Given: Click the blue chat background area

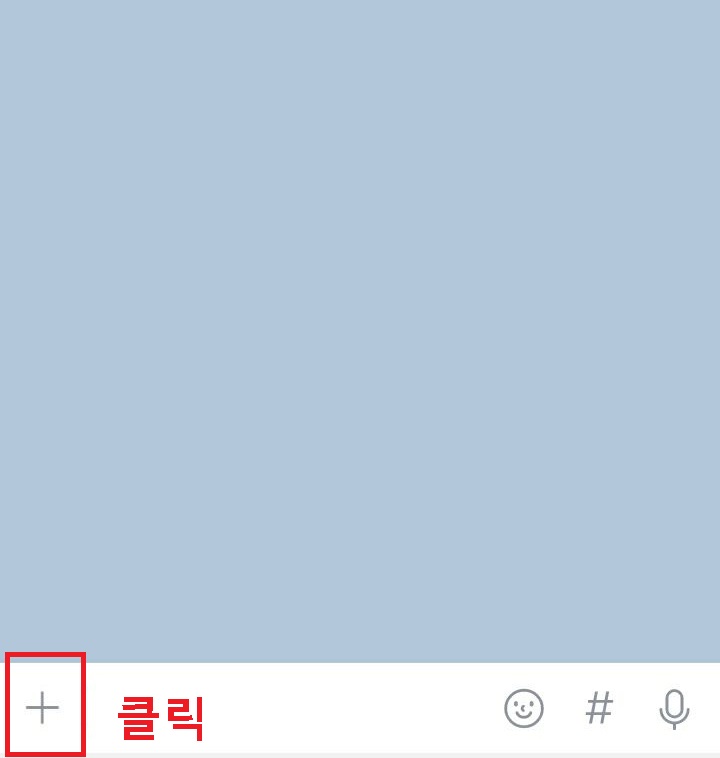Looking at the screenshot, I should [360, 330].
